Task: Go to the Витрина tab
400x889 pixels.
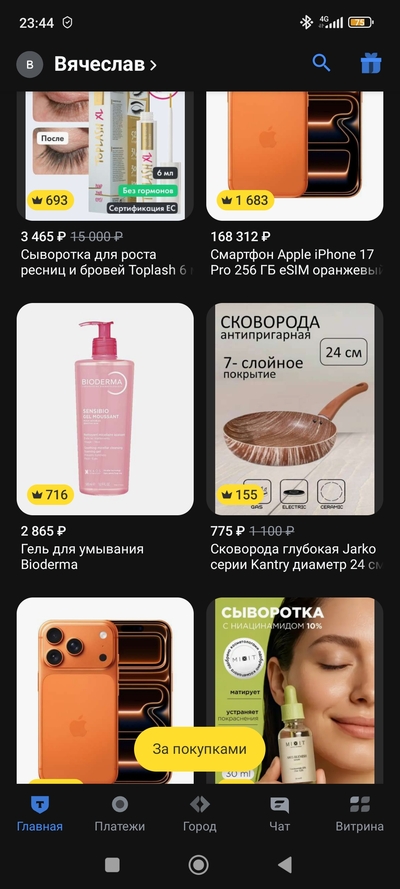Action: [359, 814]
